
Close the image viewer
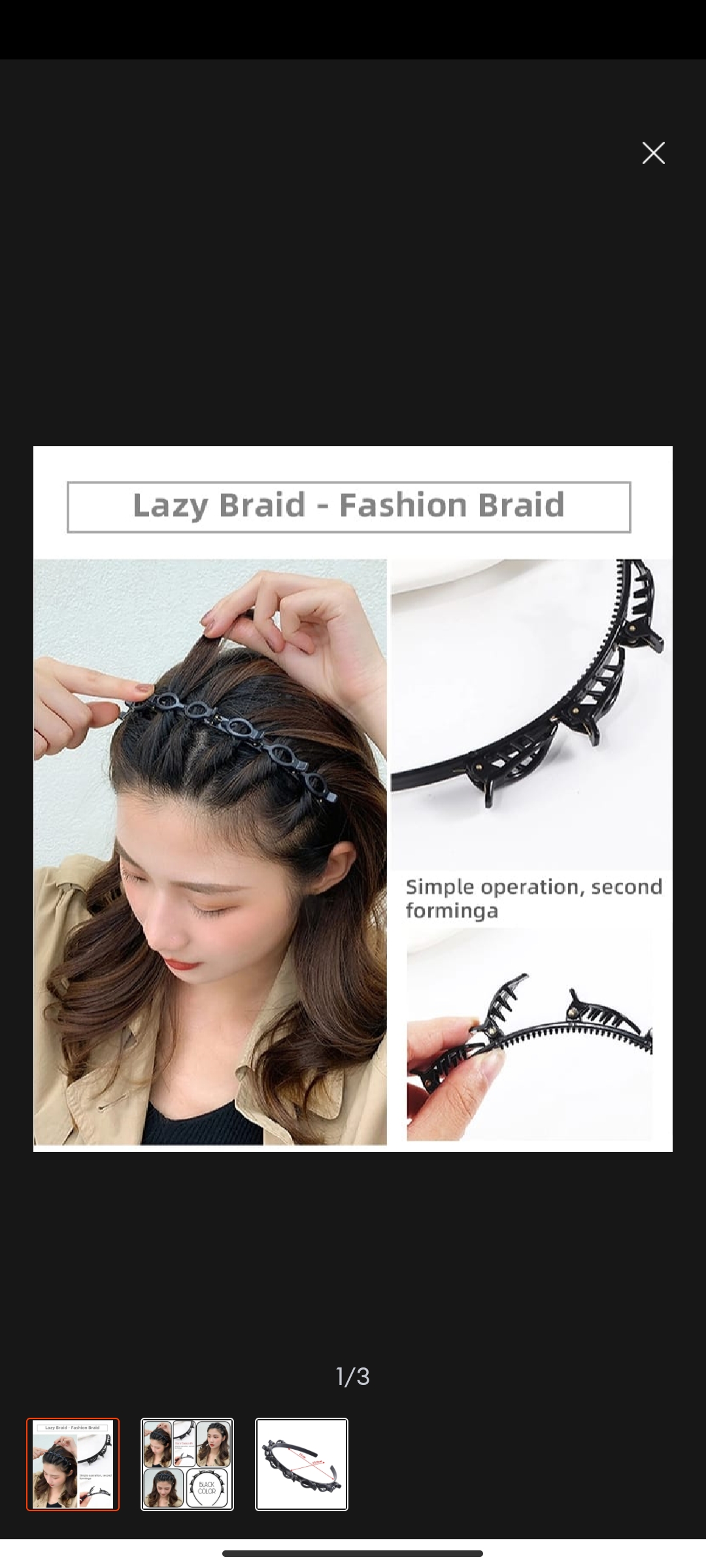pos(653,153)
